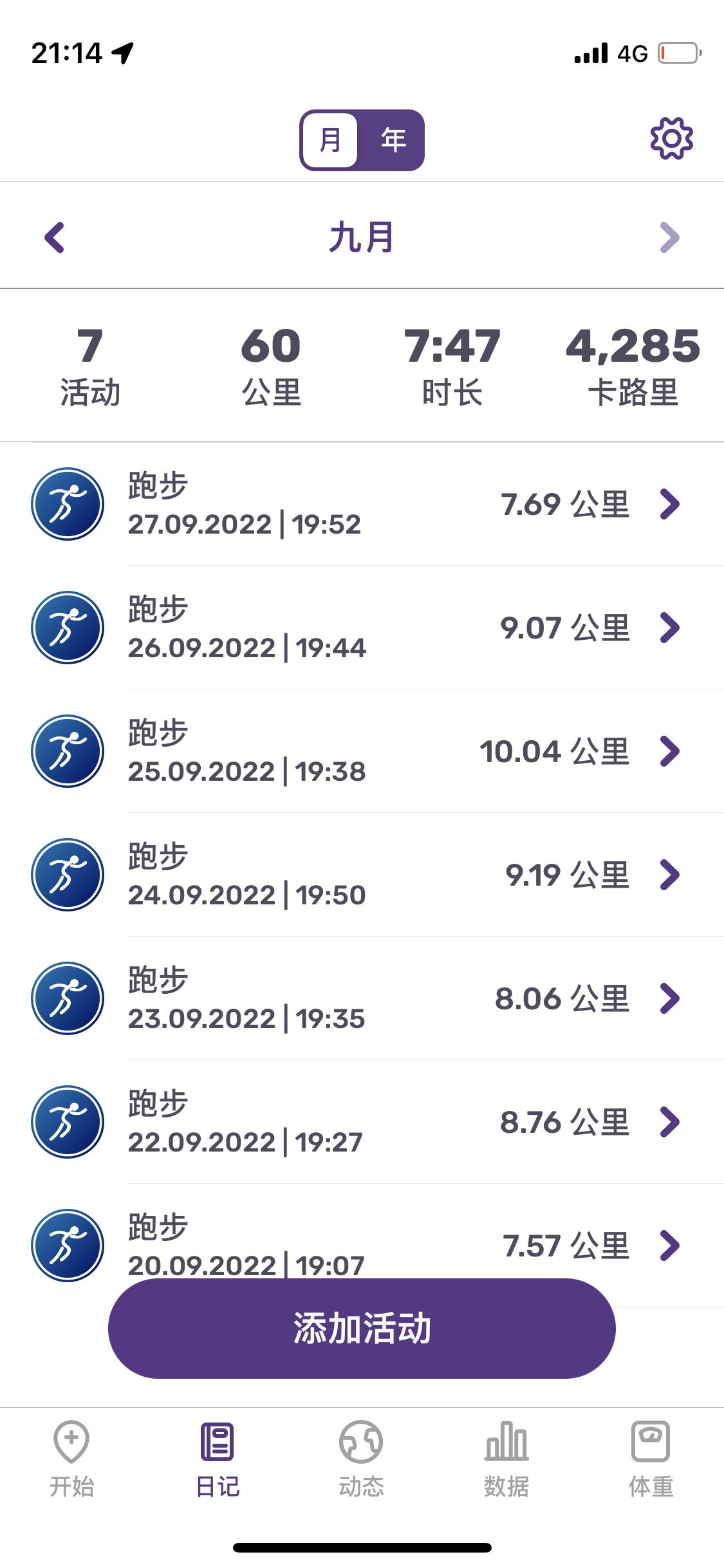Tap the 添加活动 button
Image resolution: width=724 pixels, height=1568 pixels.
pyautogui.click(x=362, y=1328)
